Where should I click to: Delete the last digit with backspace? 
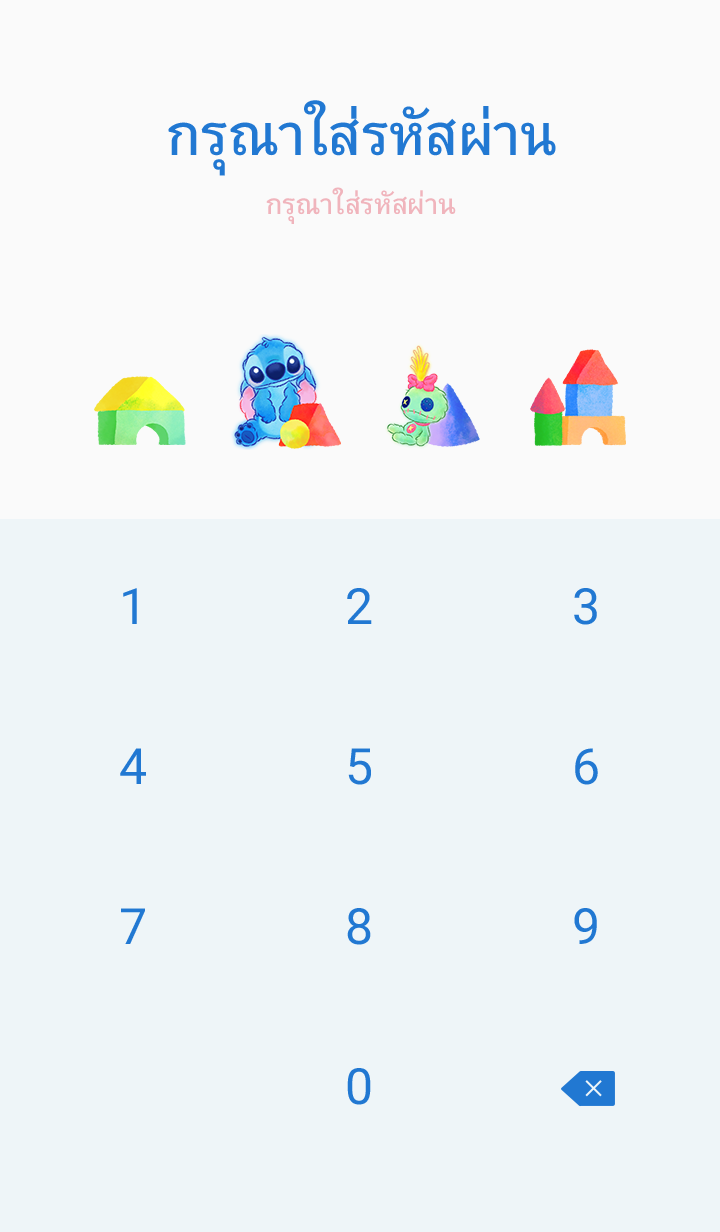point(588,1088)
